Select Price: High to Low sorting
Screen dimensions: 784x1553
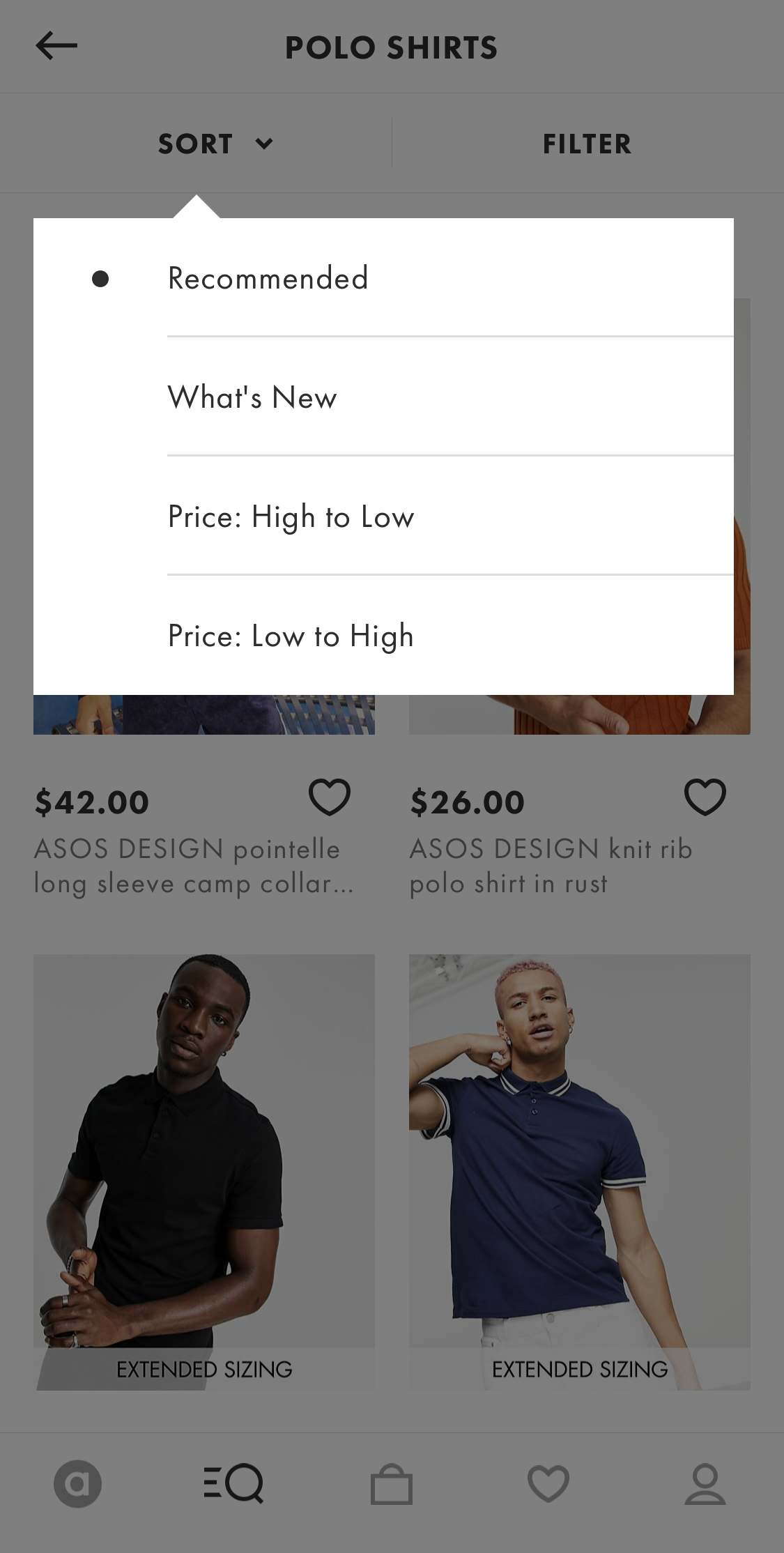(290, 517)
